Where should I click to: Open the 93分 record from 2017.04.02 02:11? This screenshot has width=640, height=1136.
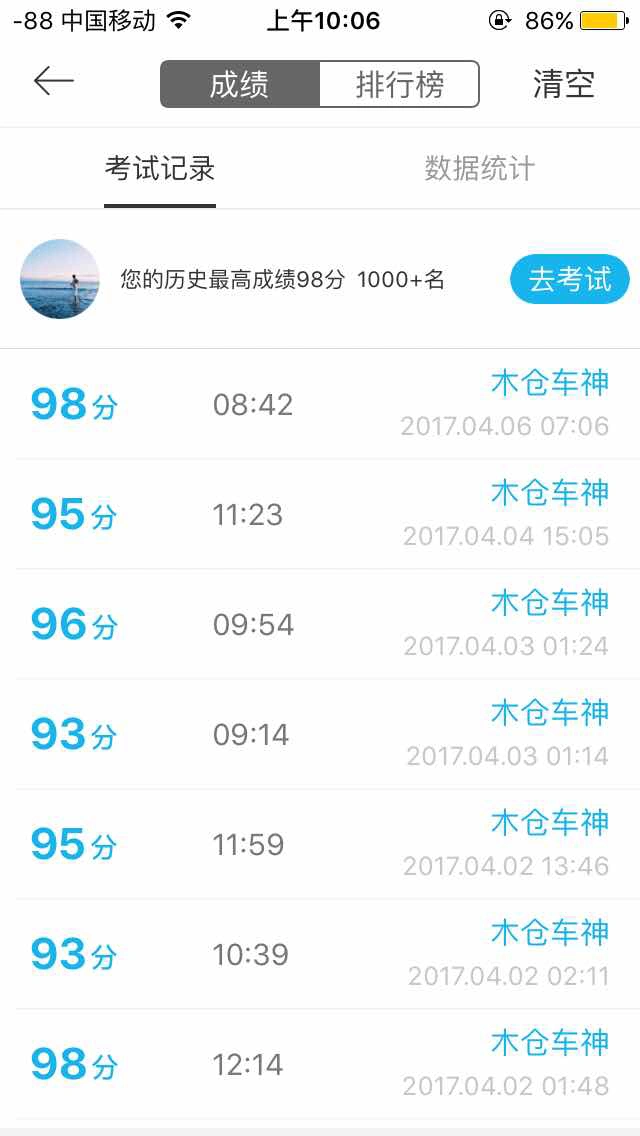coord(320,955)
